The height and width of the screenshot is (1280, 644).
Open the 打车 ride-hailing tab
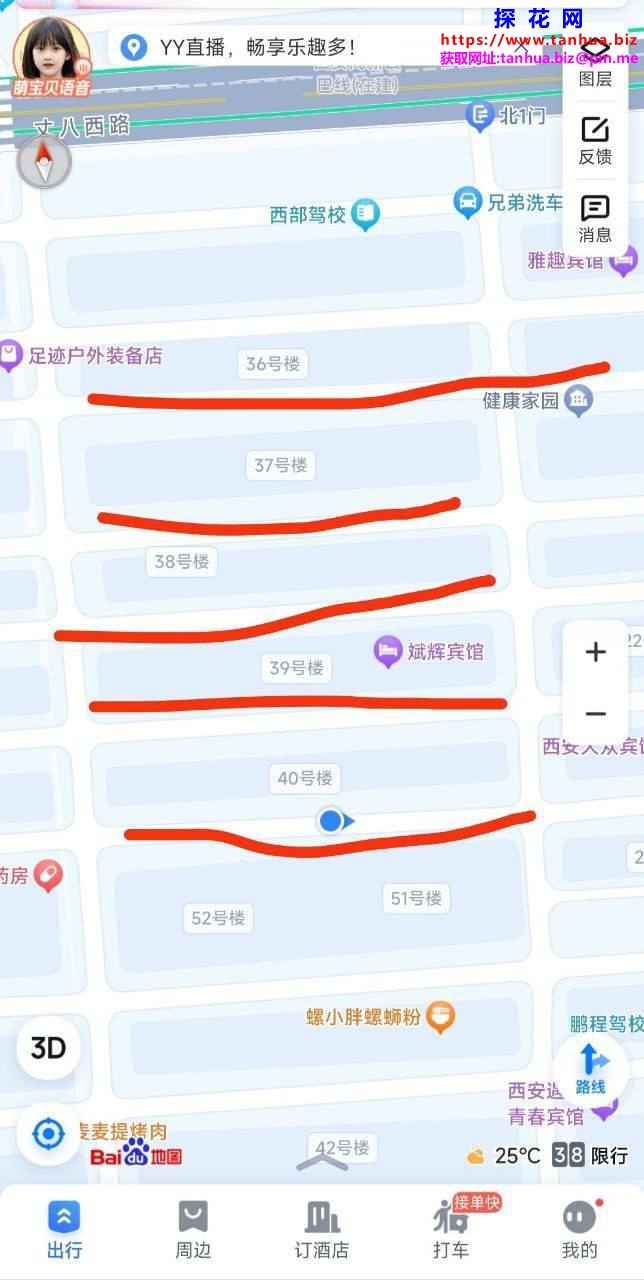coord(451,1230)
